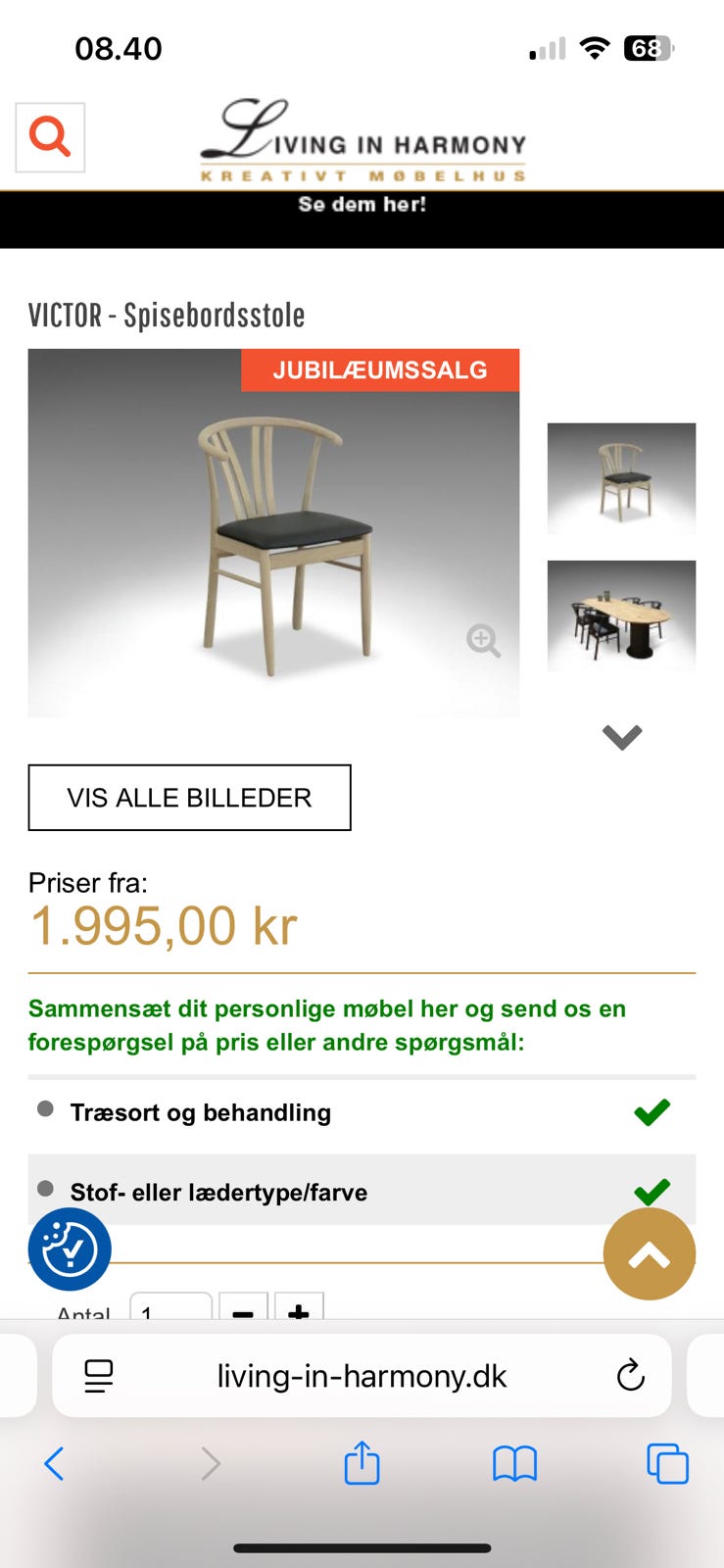Navigate back with the blue back arrow
Image resolution: width=724 pixels, height=1568 pixels.
[x=54, y=1464]
